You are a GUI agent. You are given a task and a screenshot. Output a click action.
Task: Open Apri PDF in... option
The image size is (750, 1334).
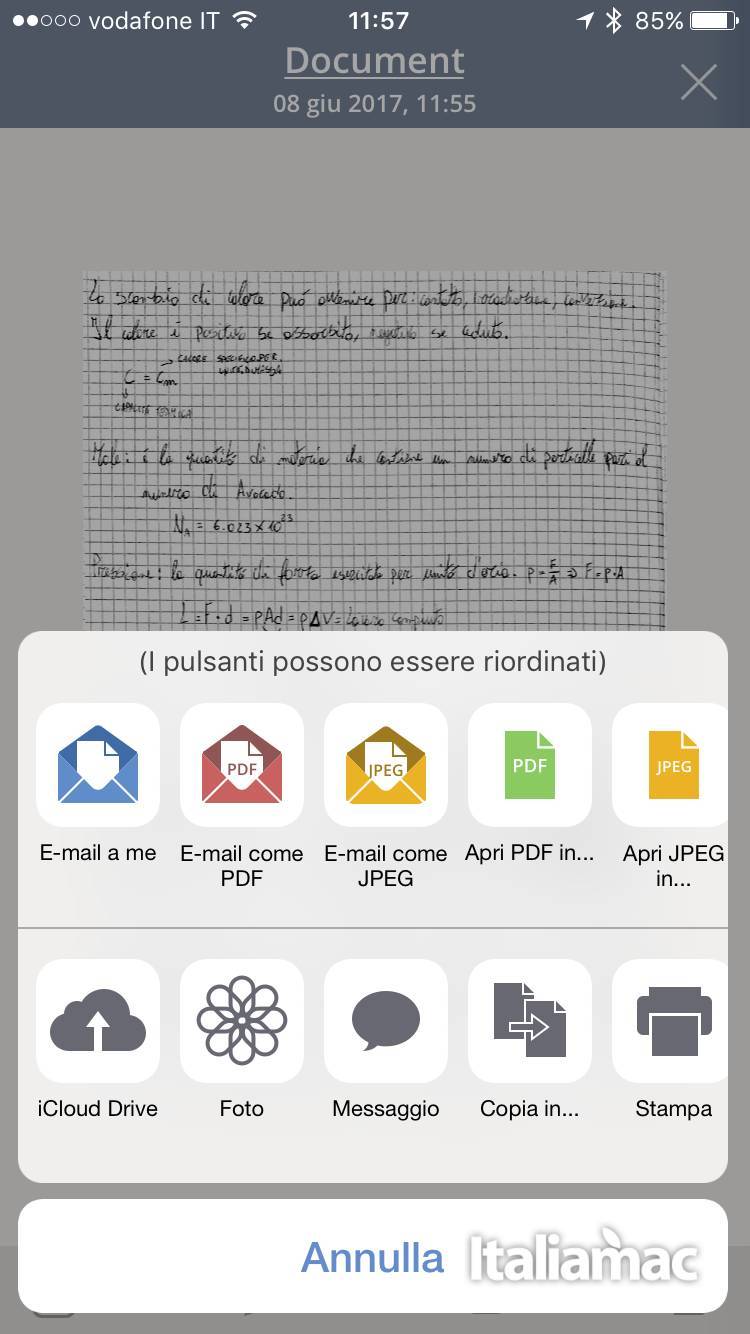[x=530, y=765]
